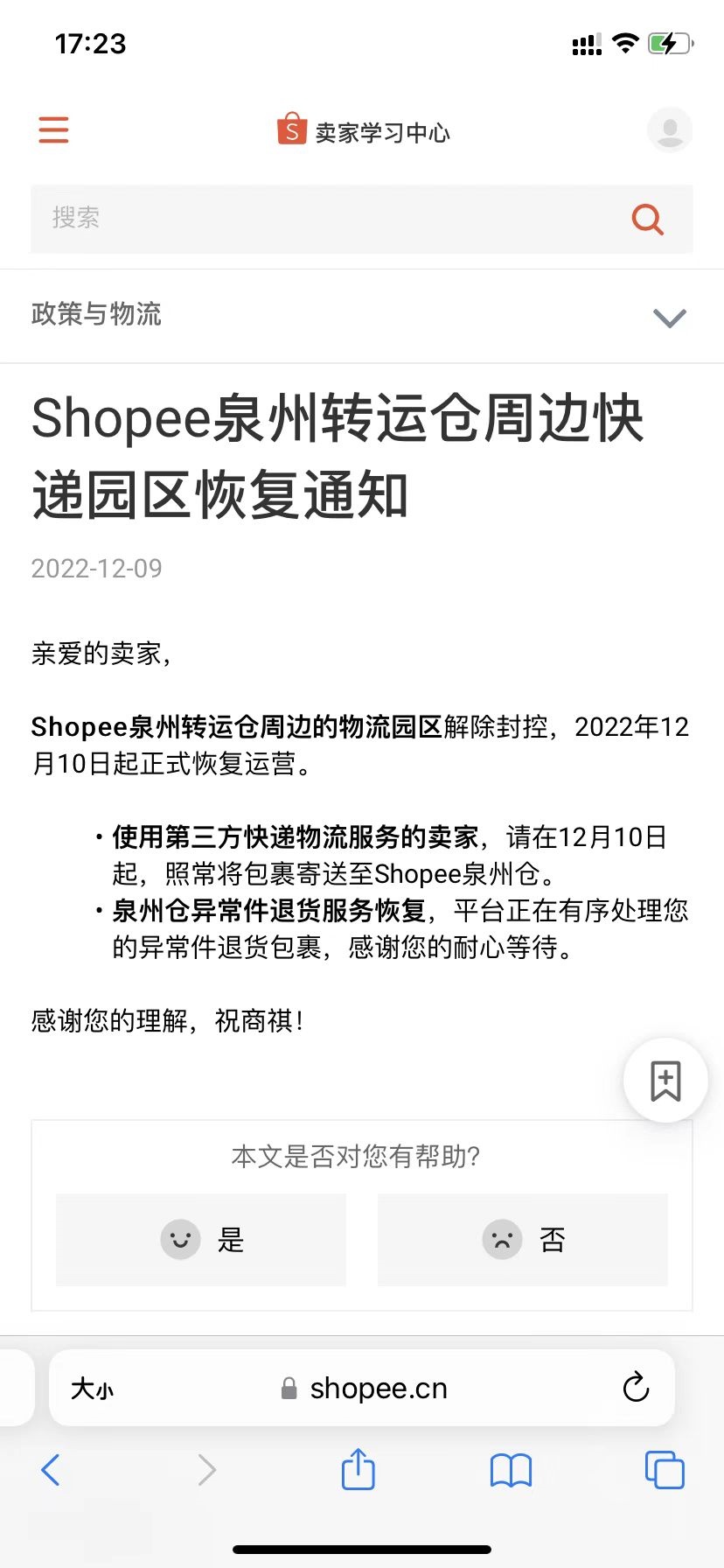This screenshot has height=1568, width=724.
Task: Tap the shopee.cn address bar
Action: [x=367, y=1389]
